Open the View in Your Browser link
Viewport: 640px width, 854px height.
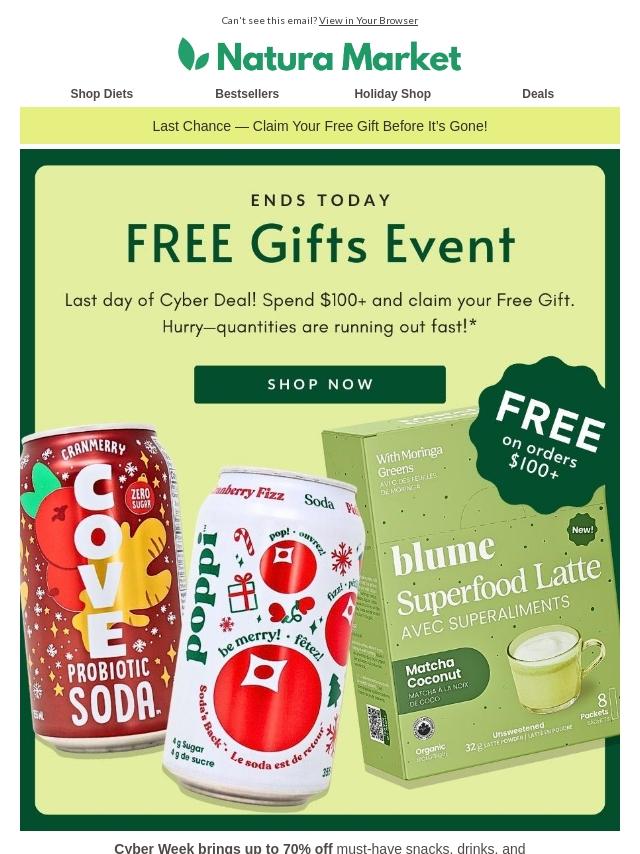(368, 21)
